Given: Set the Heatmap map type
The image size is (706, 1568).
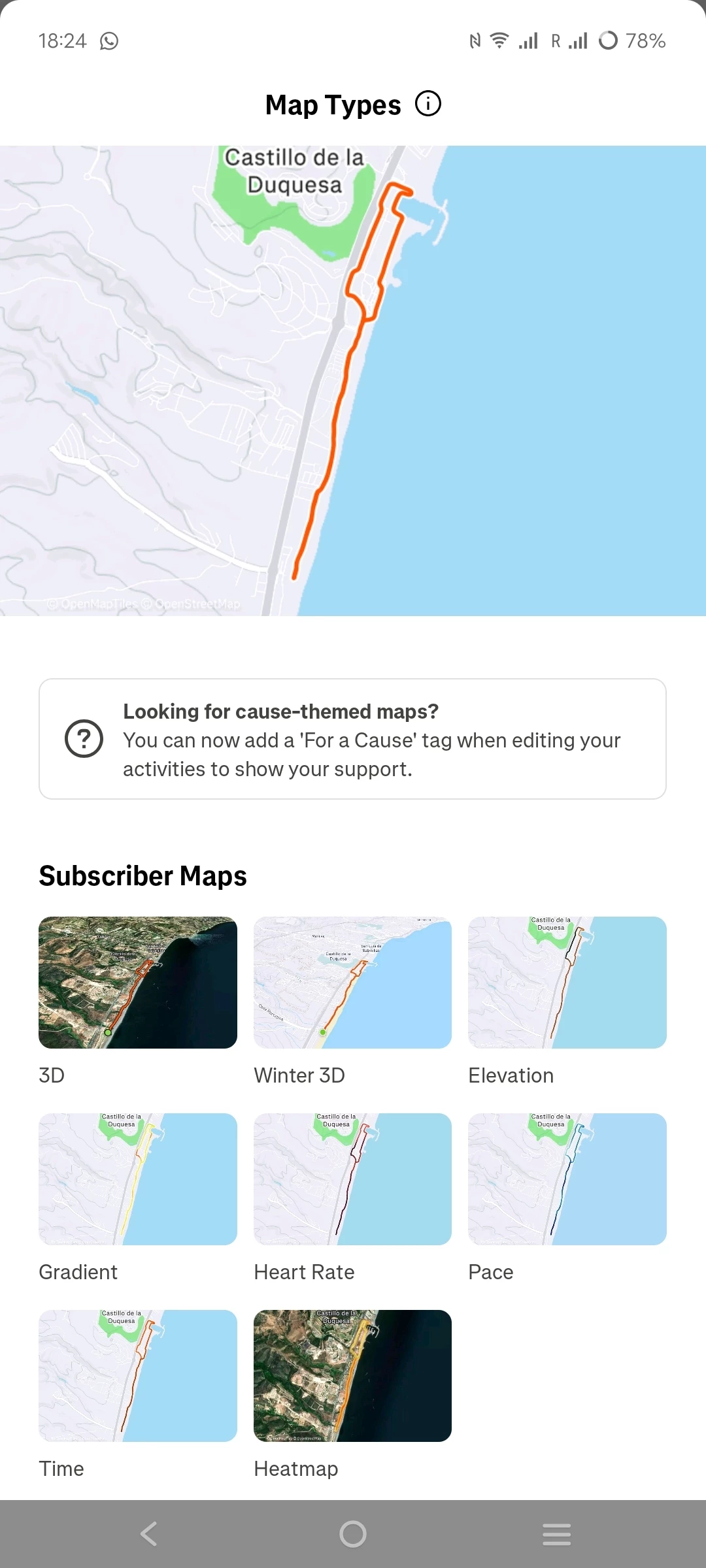Looking at the screenshot, I should point(352,1376).
